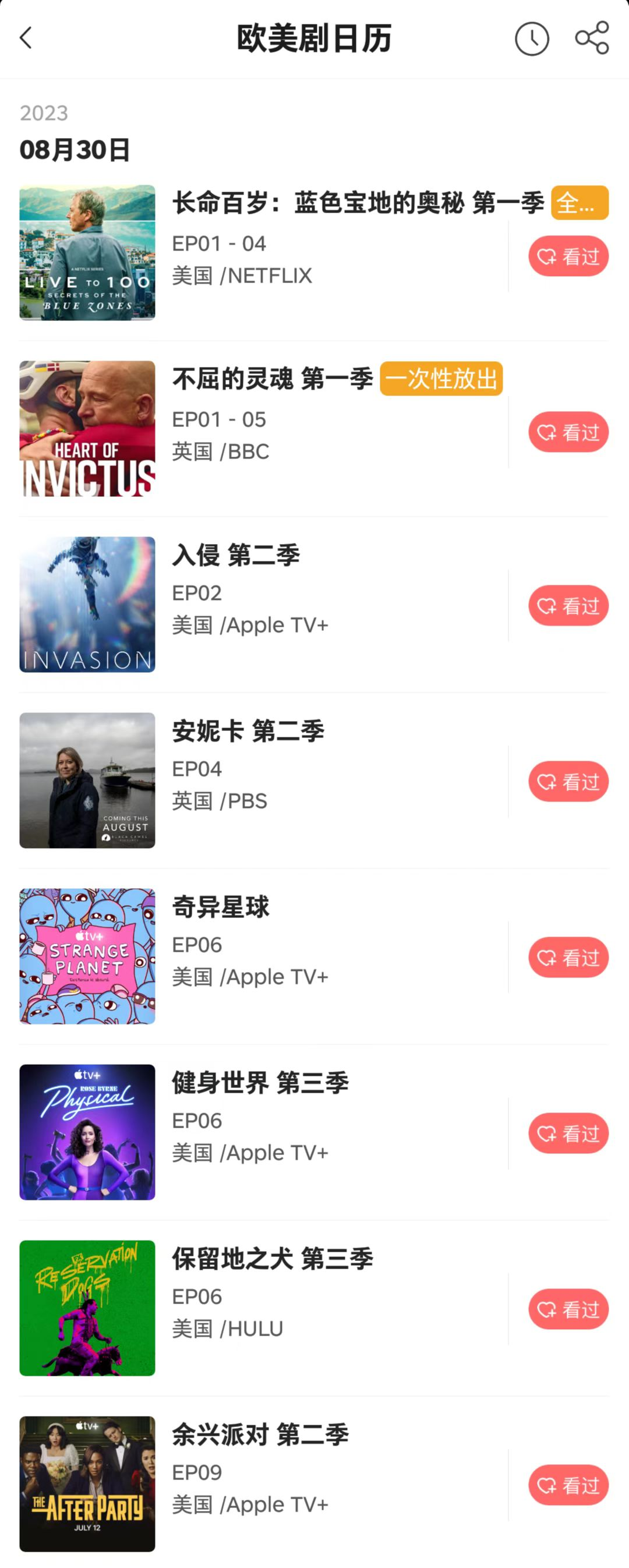The width and height of the screenshot is (629, 1568).
Task: Open the Heart of Invictus poster
Action: coord(87,429)
